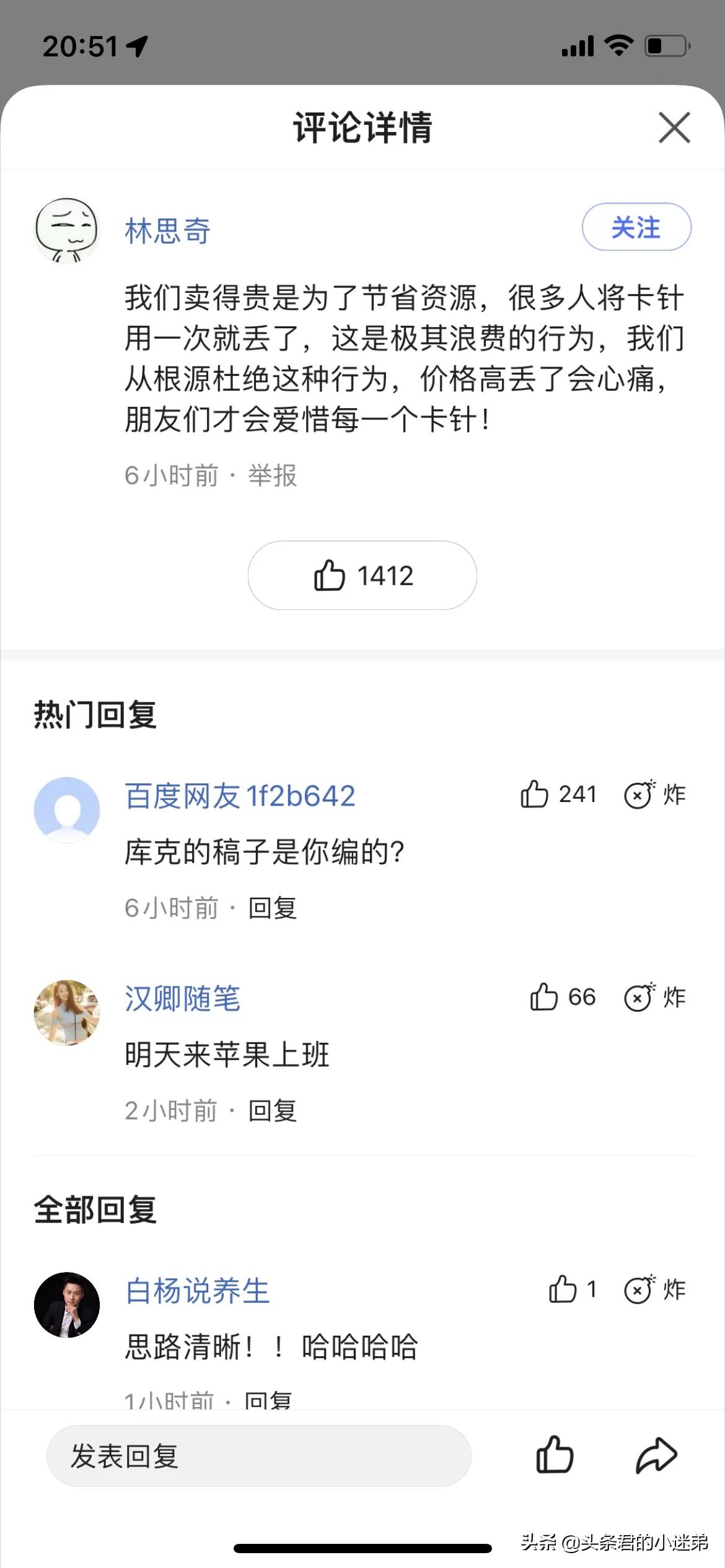Tap the share arrow icon at the bottom

click(x=658, y=1455)
